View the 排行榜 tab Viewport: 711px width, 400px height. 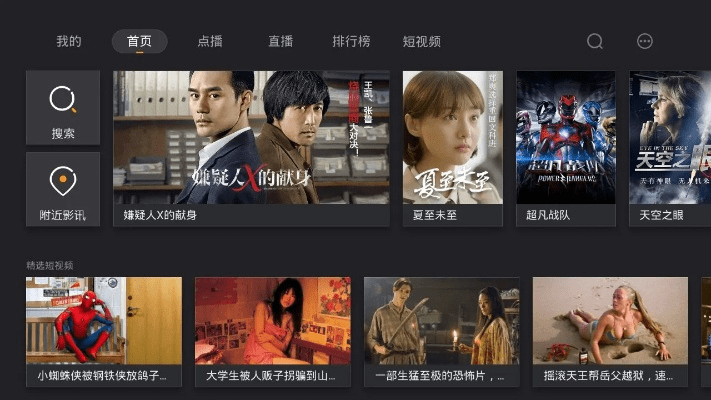click(351, 41)
